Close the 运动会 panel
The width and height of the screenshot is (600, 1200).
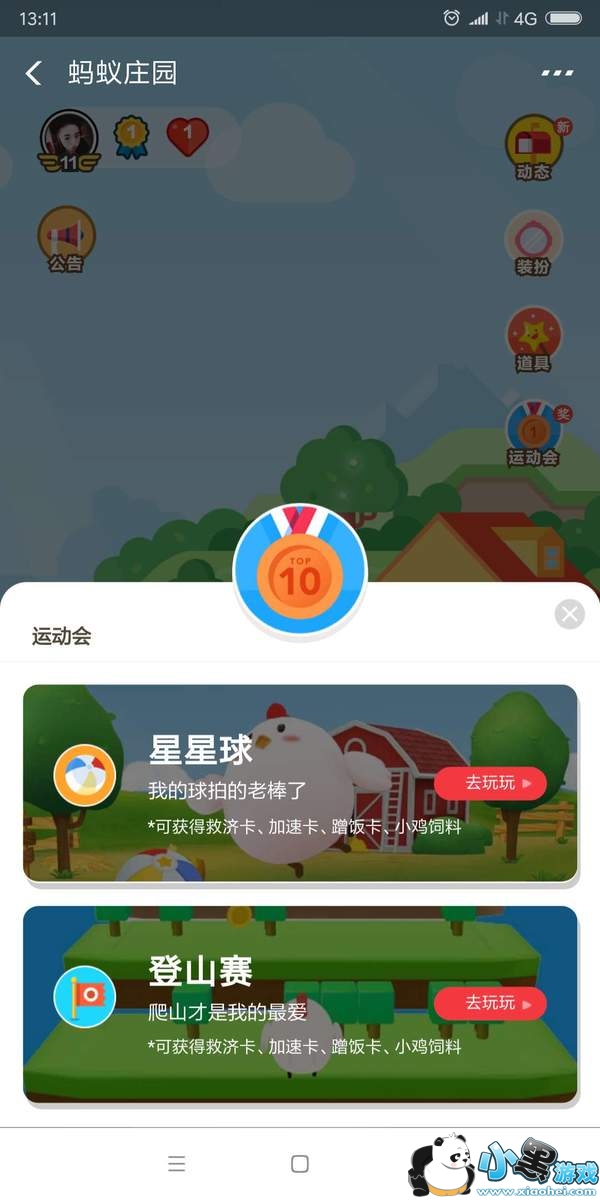coord(569,613)
